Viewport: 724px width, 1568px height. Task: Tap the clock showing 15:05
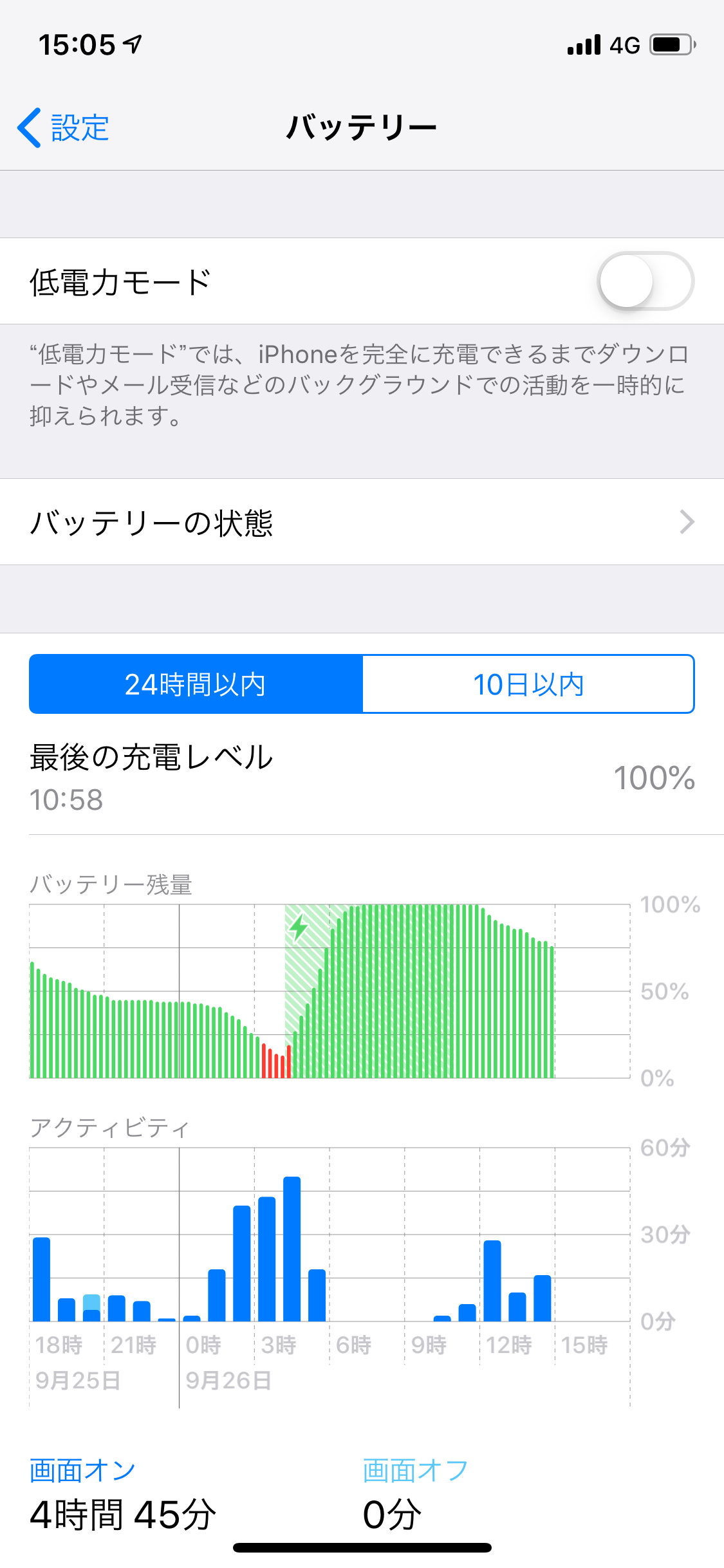click(x=77, y=44)
